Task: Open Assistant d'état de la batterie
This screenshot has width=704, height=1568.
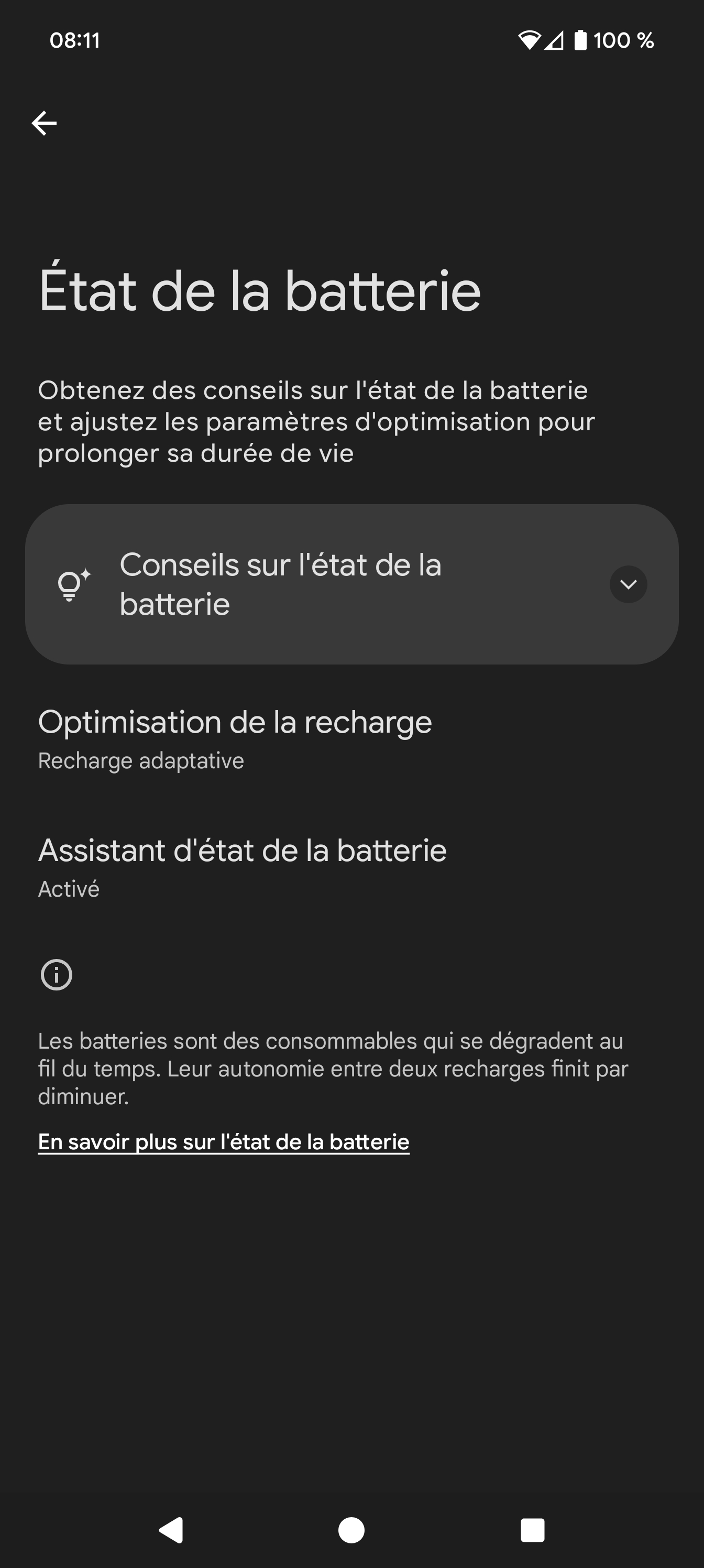Action: pos(242,867)
